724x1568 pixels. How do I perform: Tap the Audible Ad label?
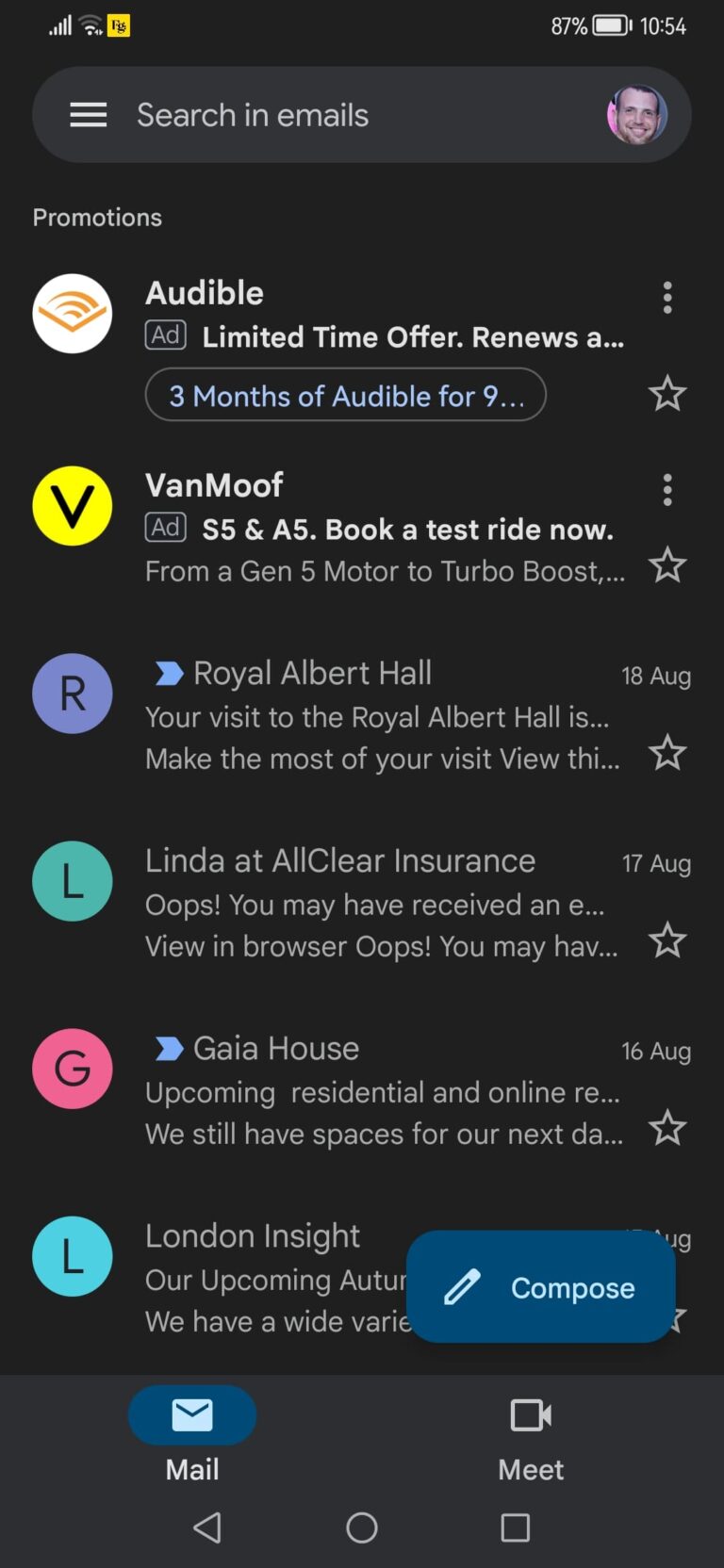pos(165,336)
